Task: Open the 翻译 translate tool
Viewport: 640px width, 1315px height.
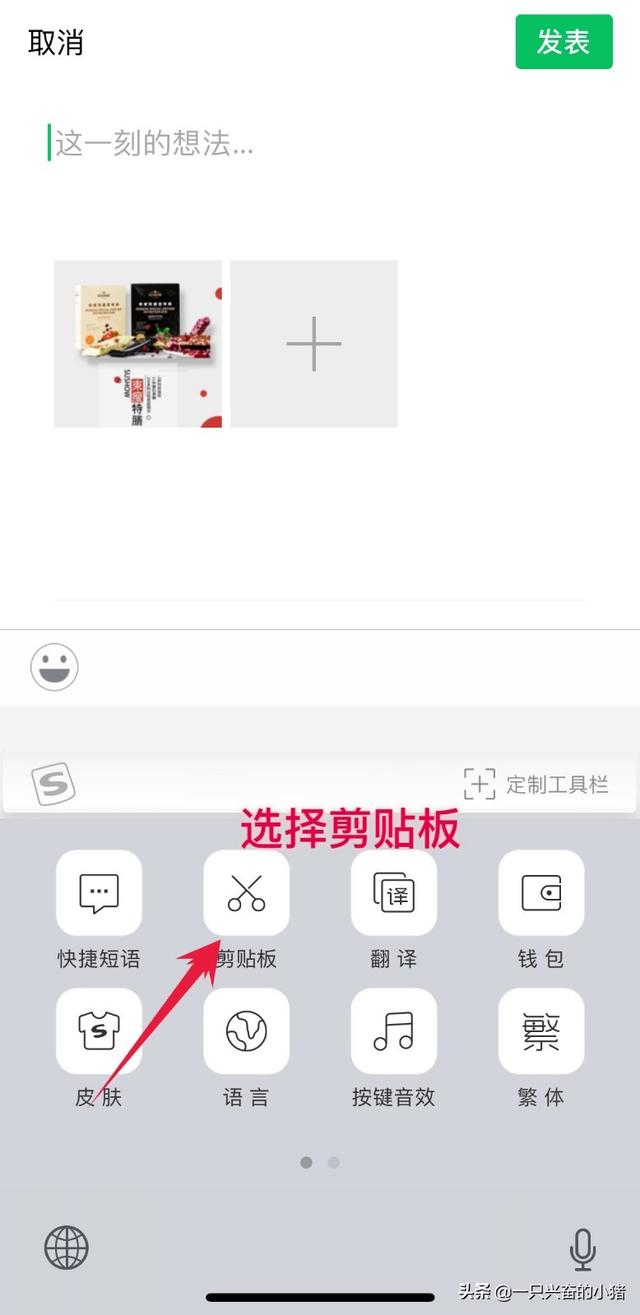Action: coord(393,893)
